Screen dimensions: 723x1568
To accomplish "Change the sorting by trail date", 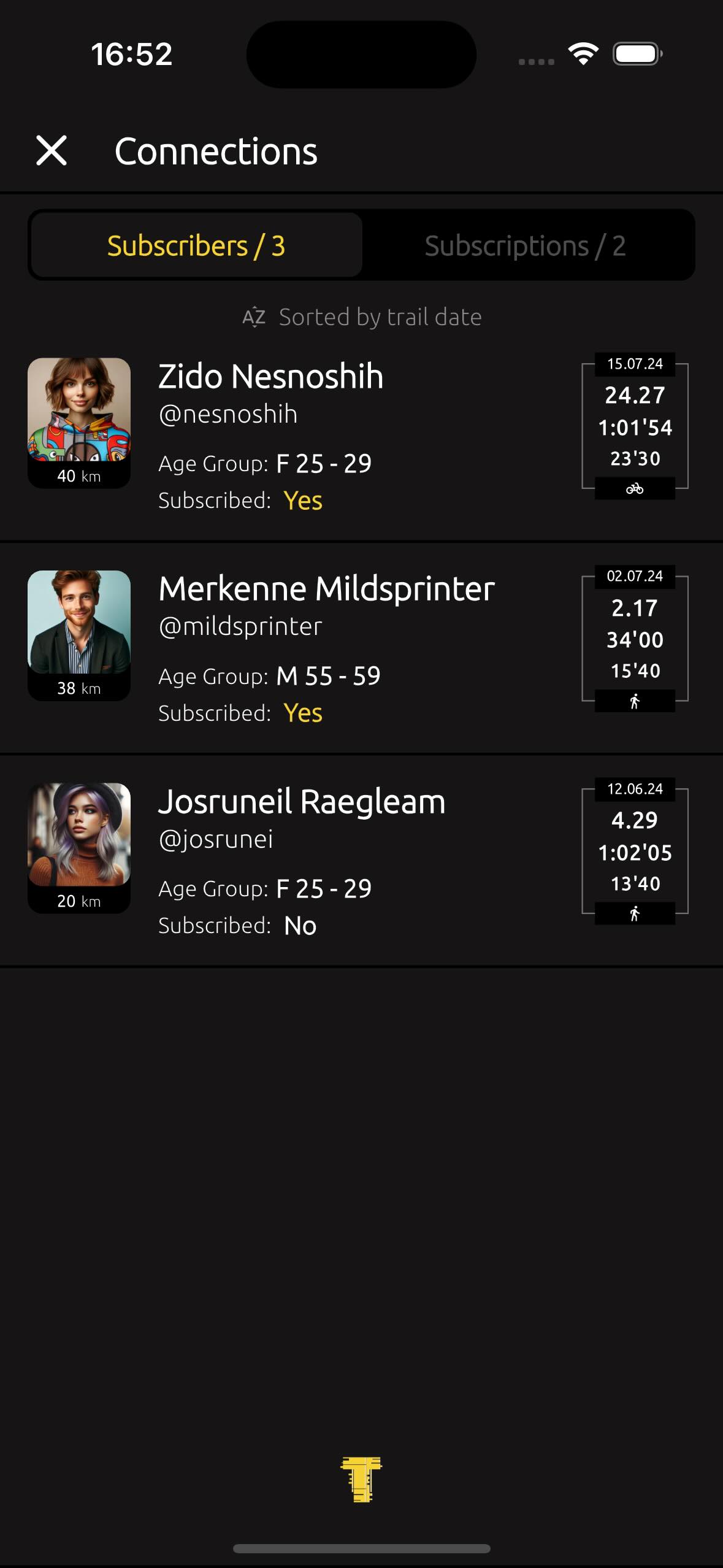I will pos(362,317).
